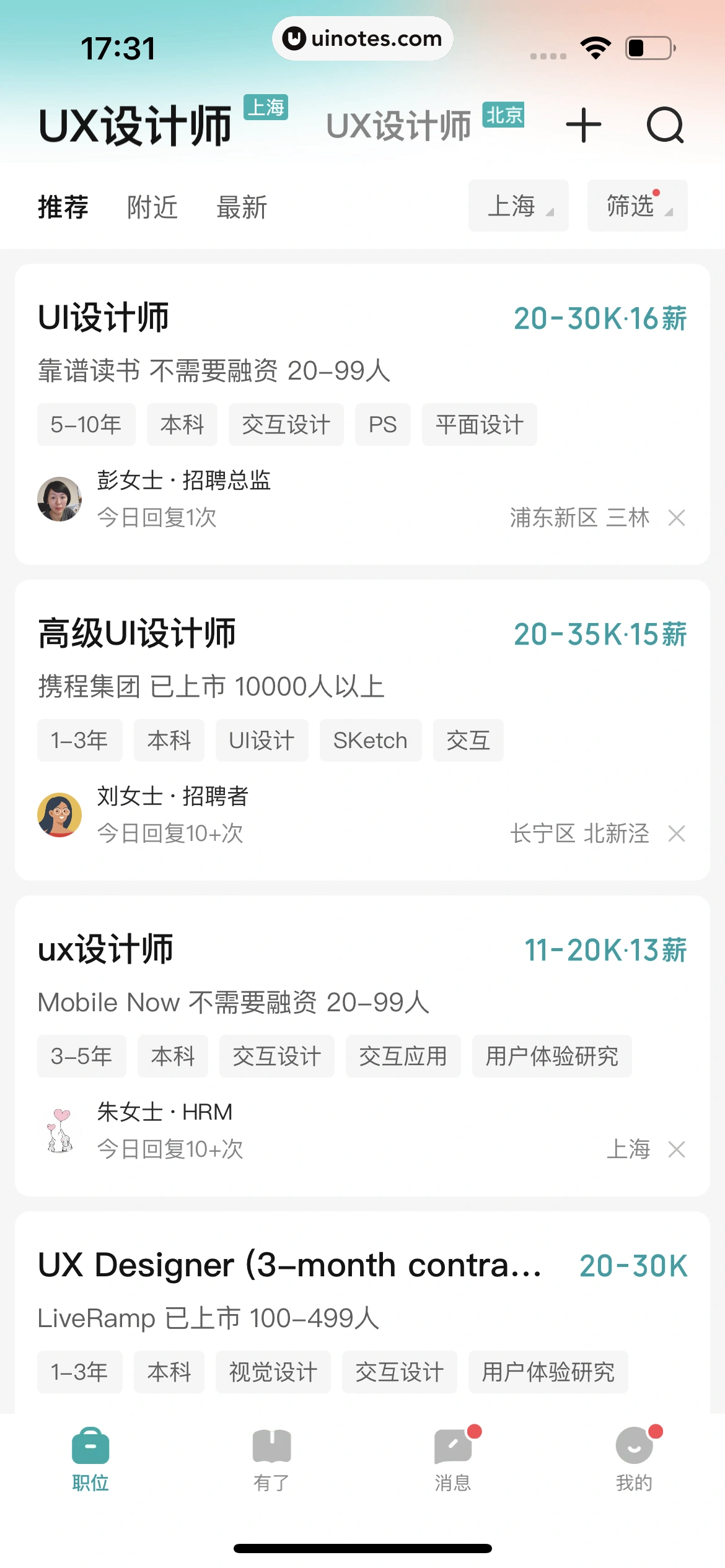The height and width of the screenshot is (1568, 725).
Task: Select the 最新 sorting tab
Action: click(242, 207)
